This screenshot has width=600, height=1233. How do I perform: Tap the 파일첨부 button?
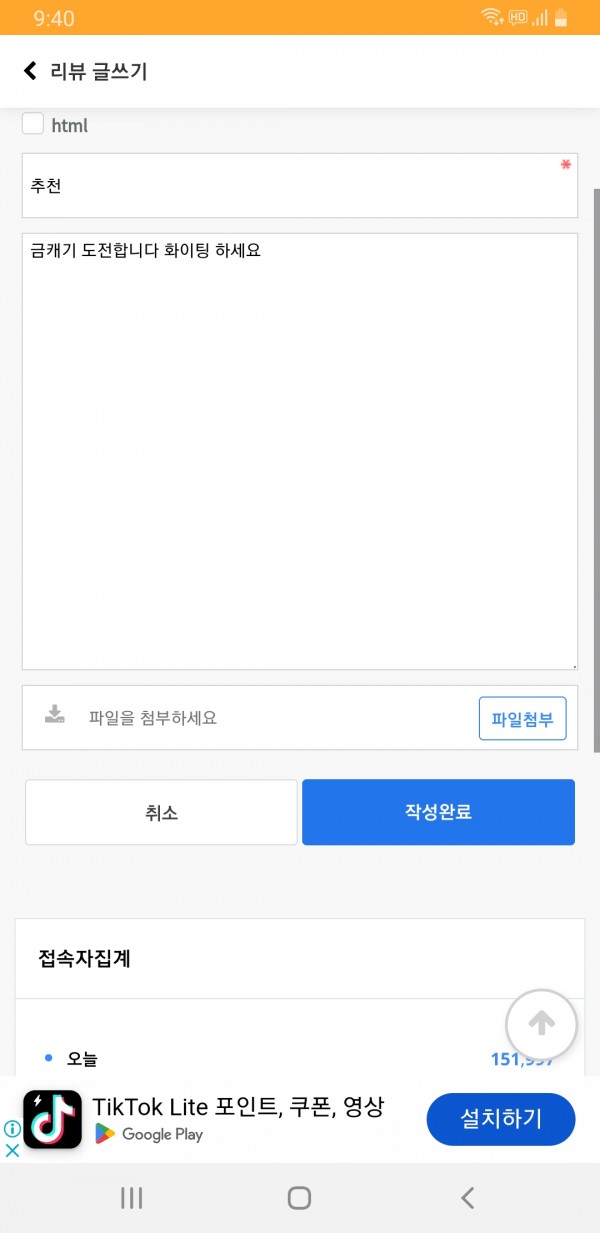(522, 718)
